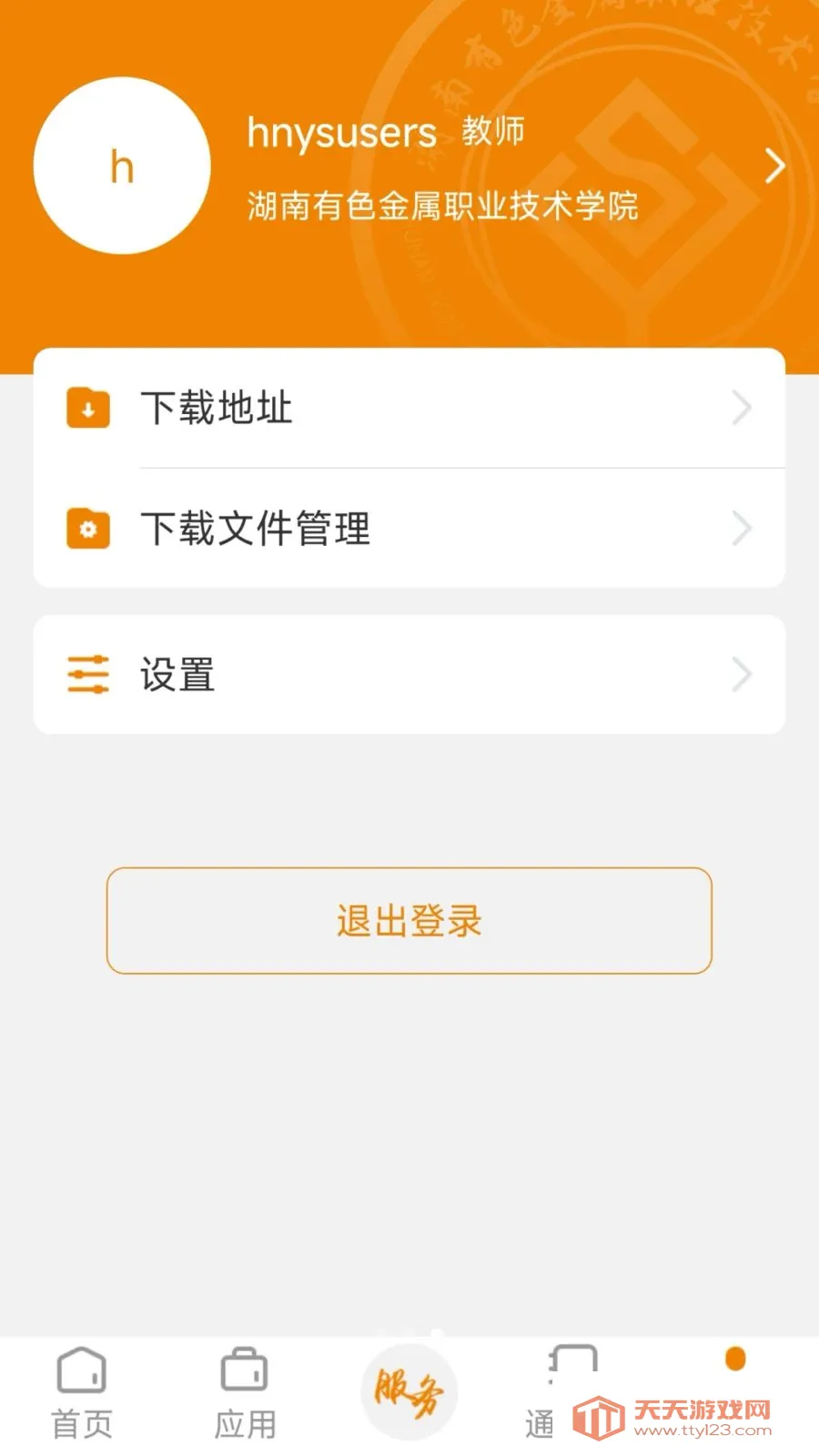Open 下载地址 via its right chevron
This screenshot has width=819, height=1456.
click(x=743, y=409)
